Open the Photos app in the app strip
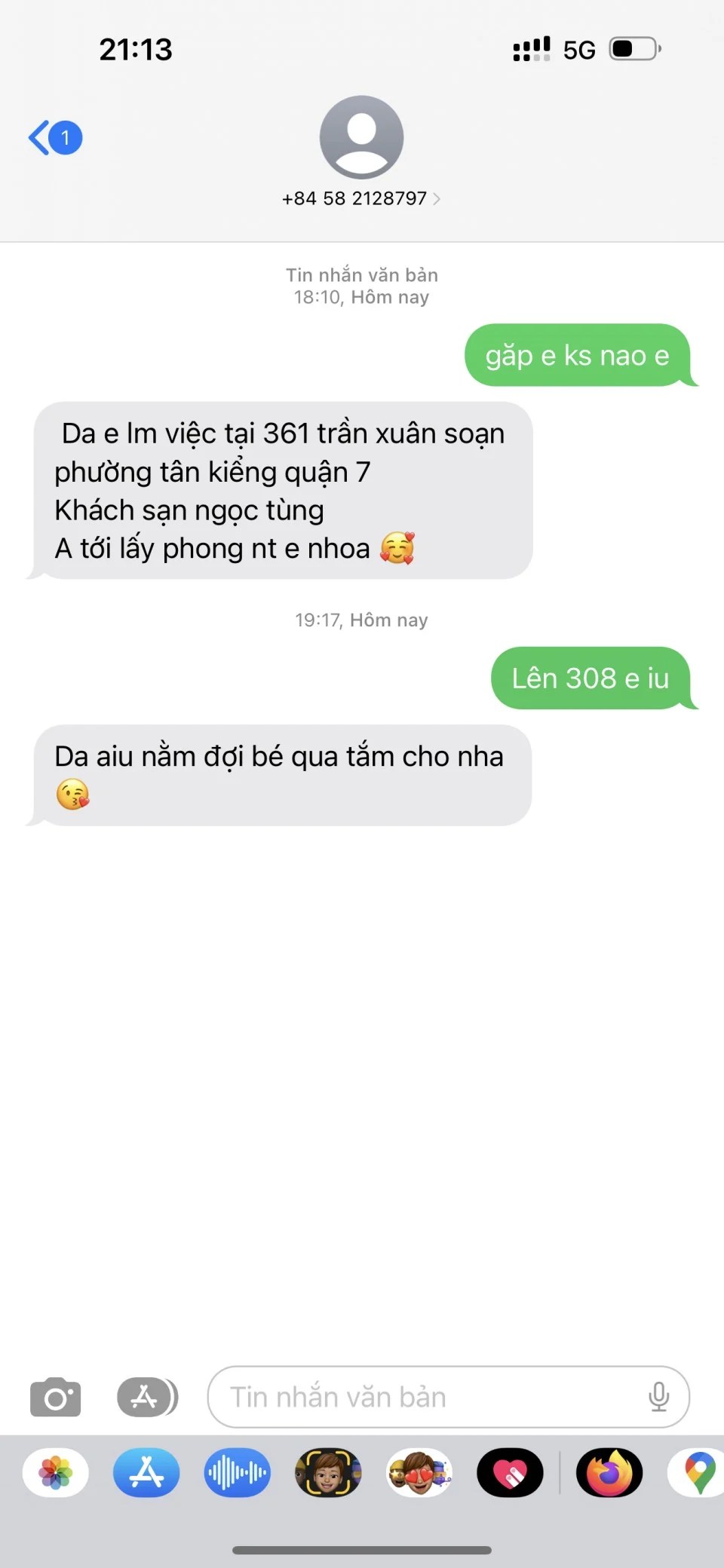This screenshot has width=724, height=1568. pos(56,1472)
